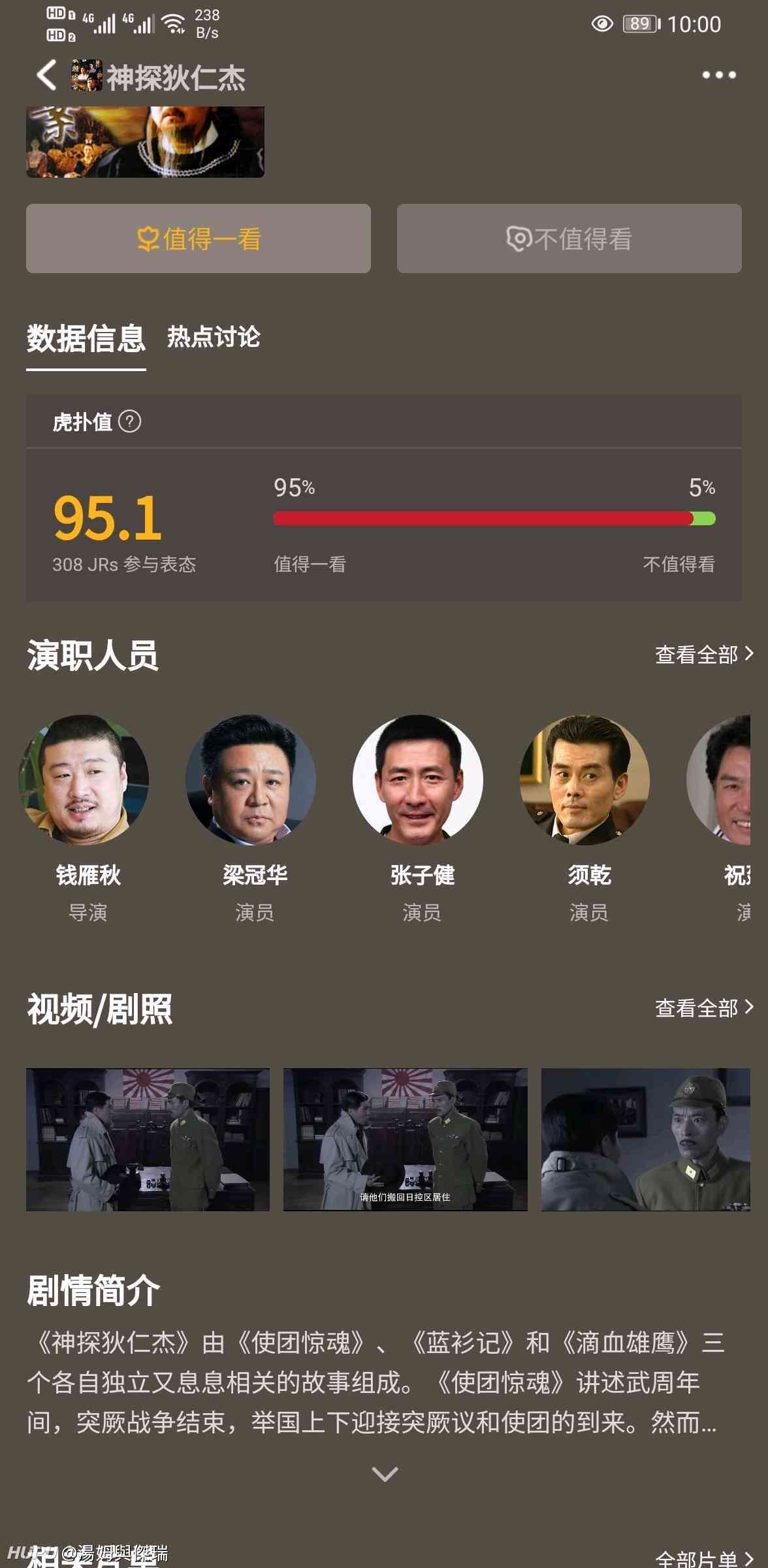
Task: Vote 值得一看 for this show
Action: click(199, 238)
